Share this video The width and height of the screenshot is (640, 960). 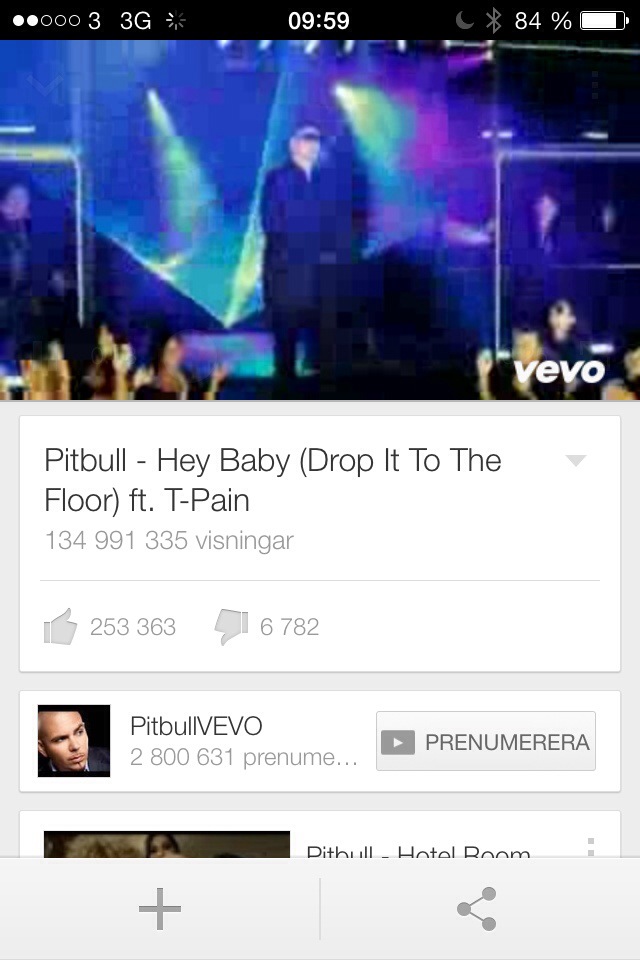pos(477,909)
